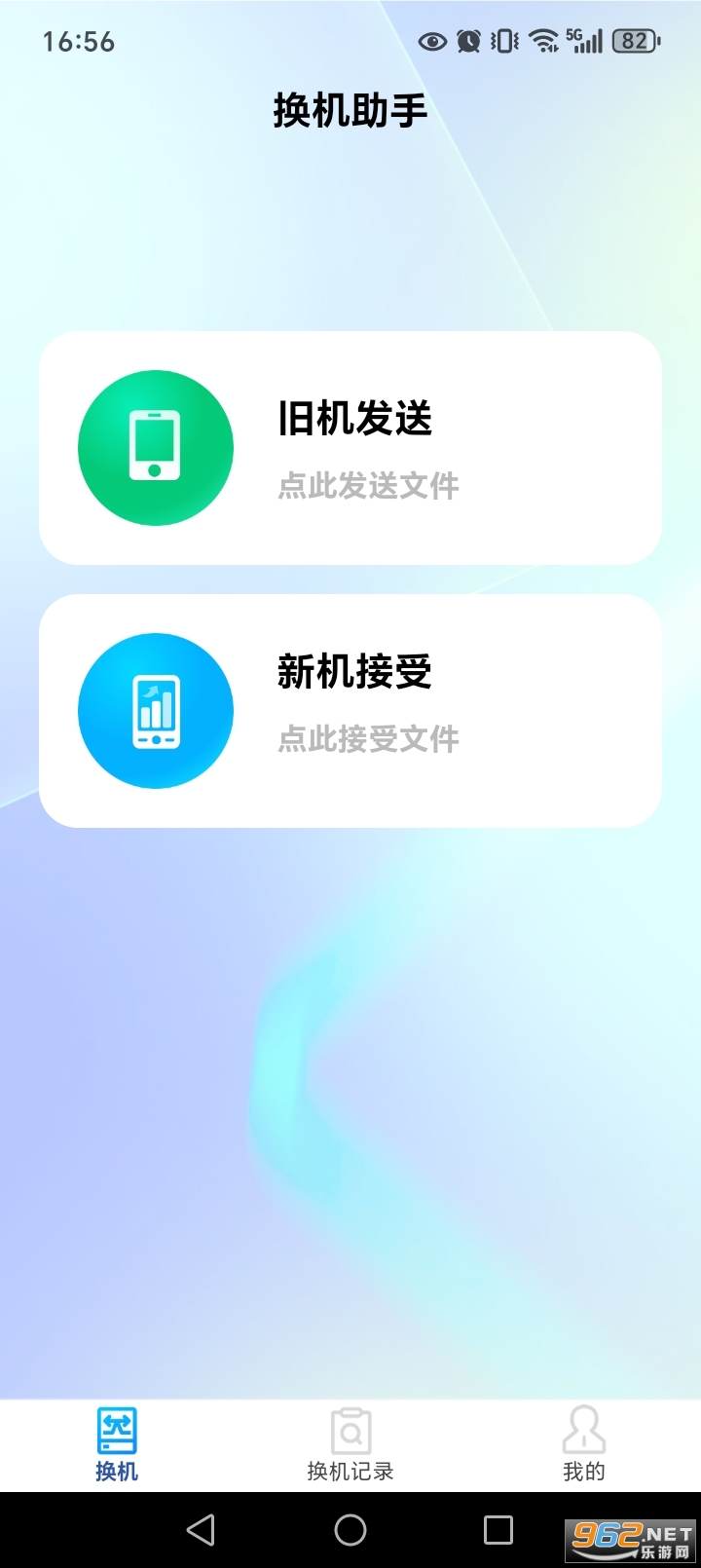Screen dimensions: 701x1568
Task: Select the green old-phone send icon
Action: click(x=155, y=447)
